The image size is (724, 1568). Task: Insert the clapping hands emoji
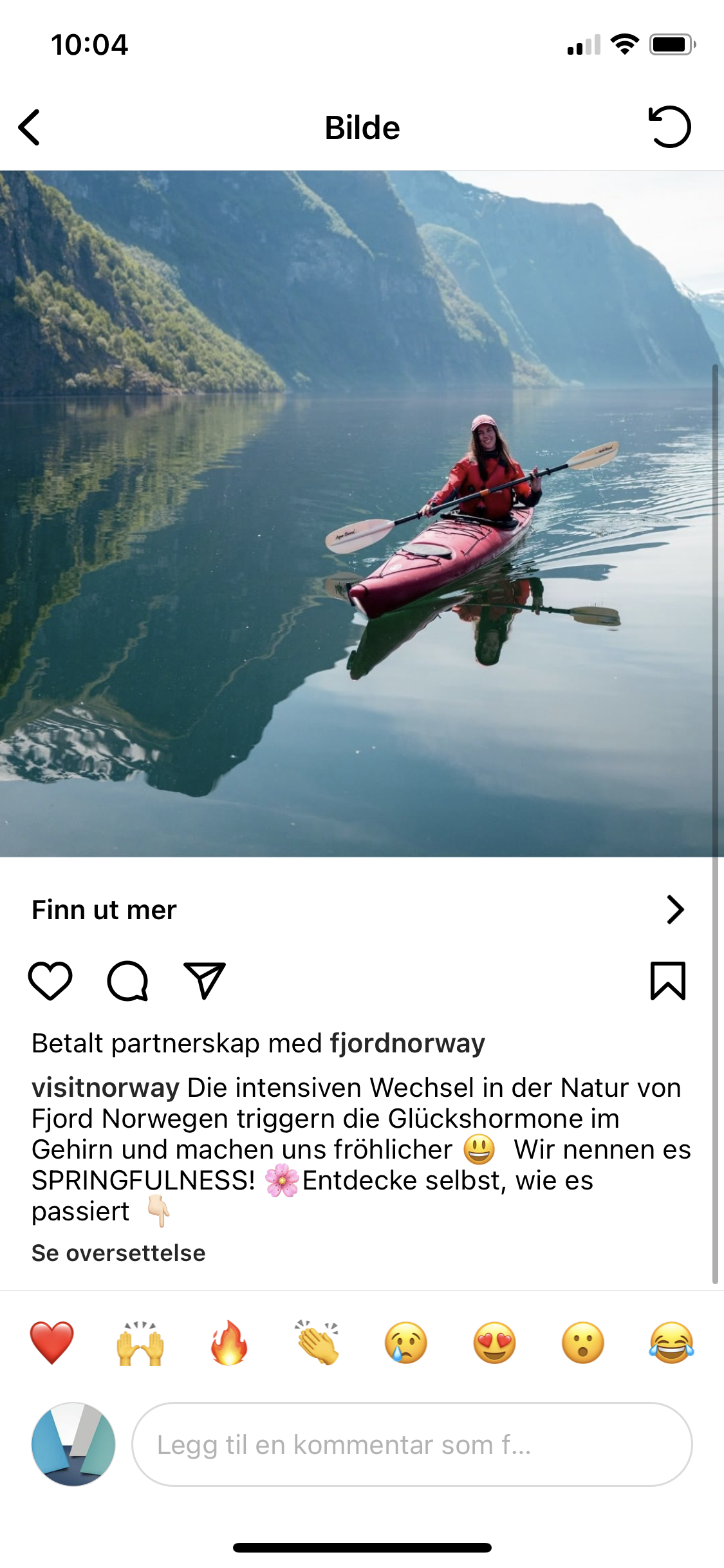(x=317, y=1343)
